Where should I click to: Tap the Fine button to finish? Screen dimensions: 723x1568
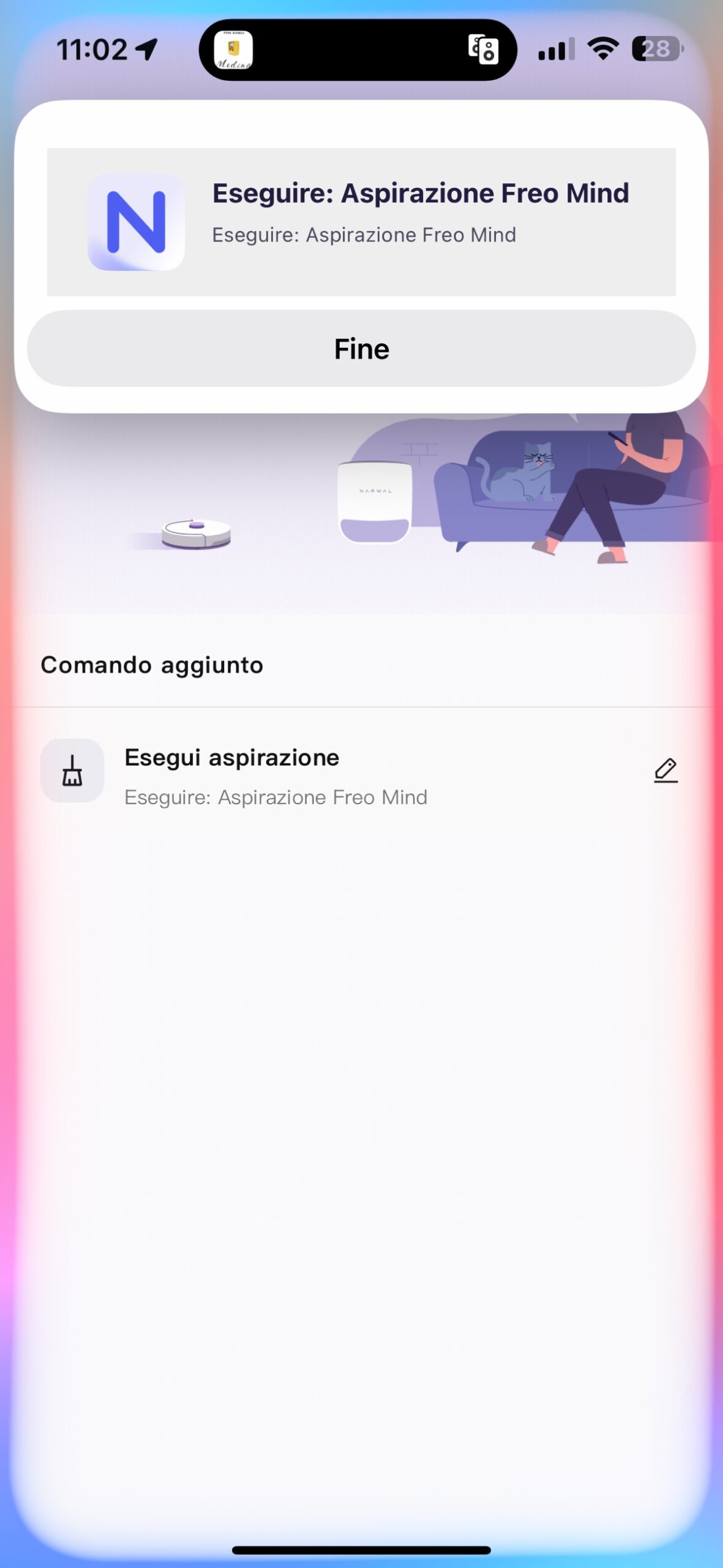(361, 349)
